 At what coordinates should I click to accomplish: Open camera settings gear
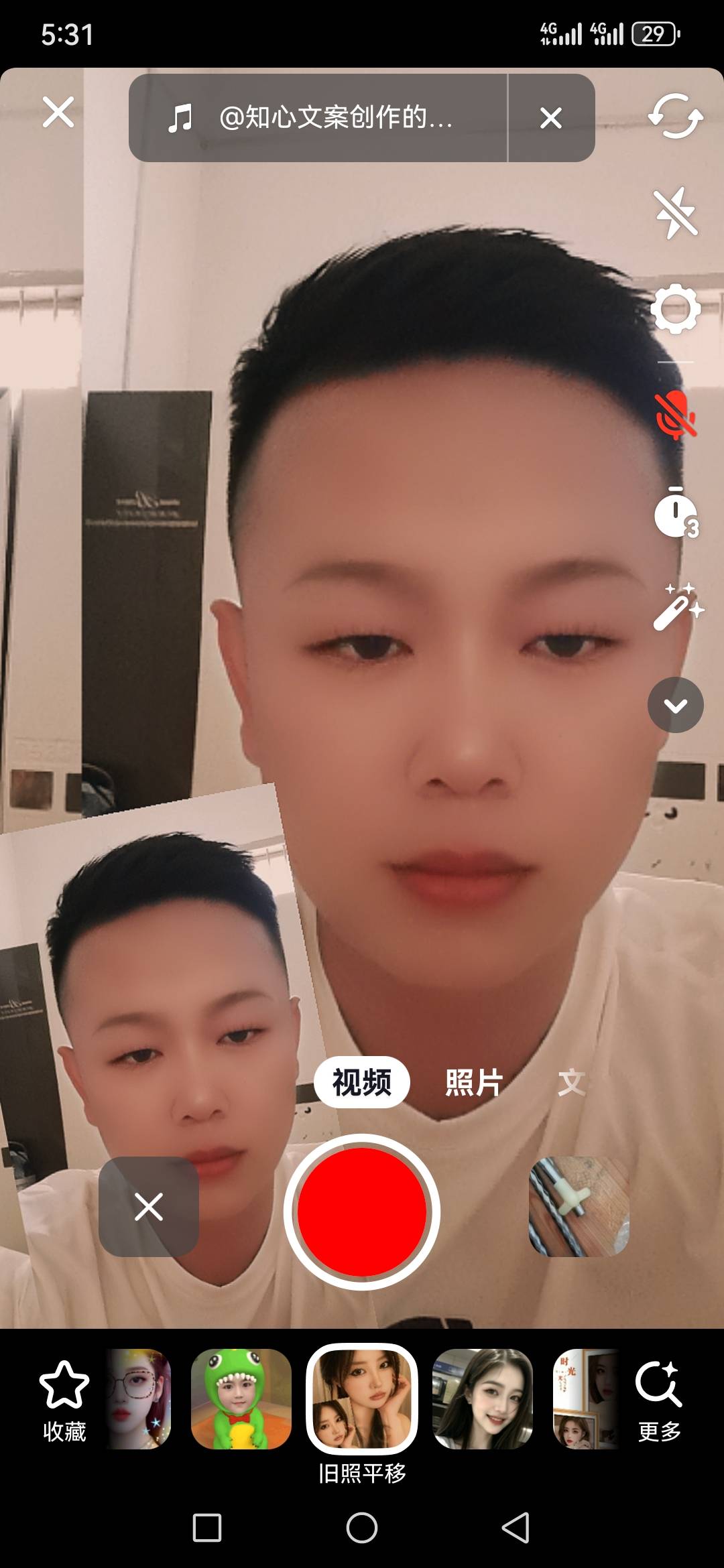[x=675, y=309]
